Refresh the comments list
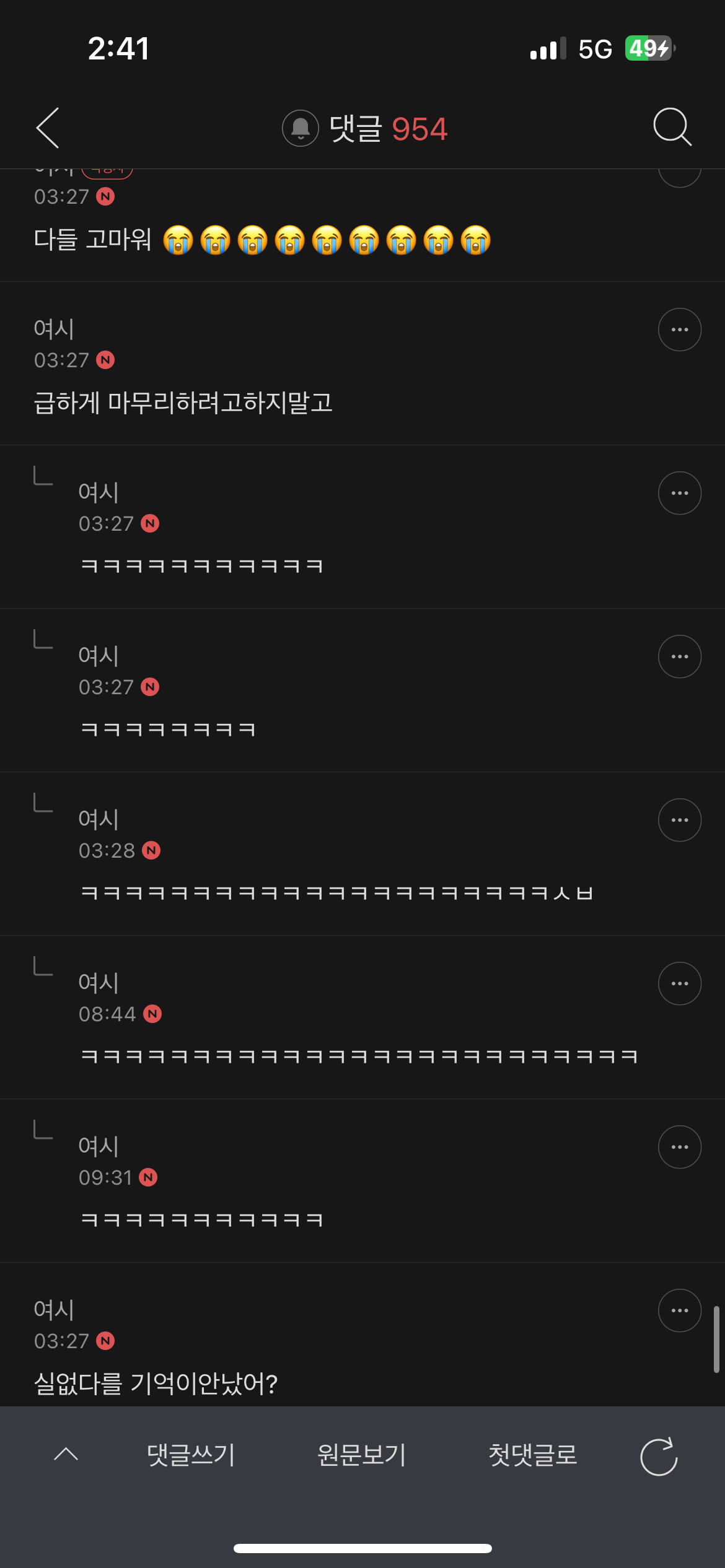The image size is (725, 1568). (x=659, y=1457)
